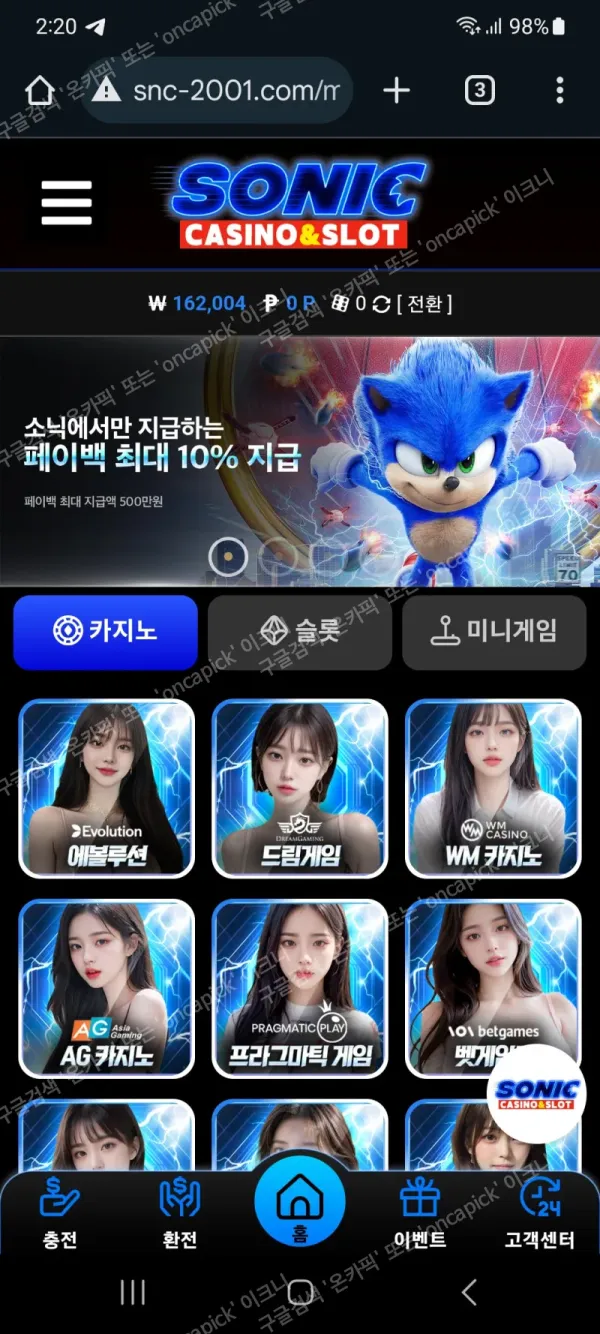
Task: Open the 에볼루션 game tile
Action: click(106, 788)
